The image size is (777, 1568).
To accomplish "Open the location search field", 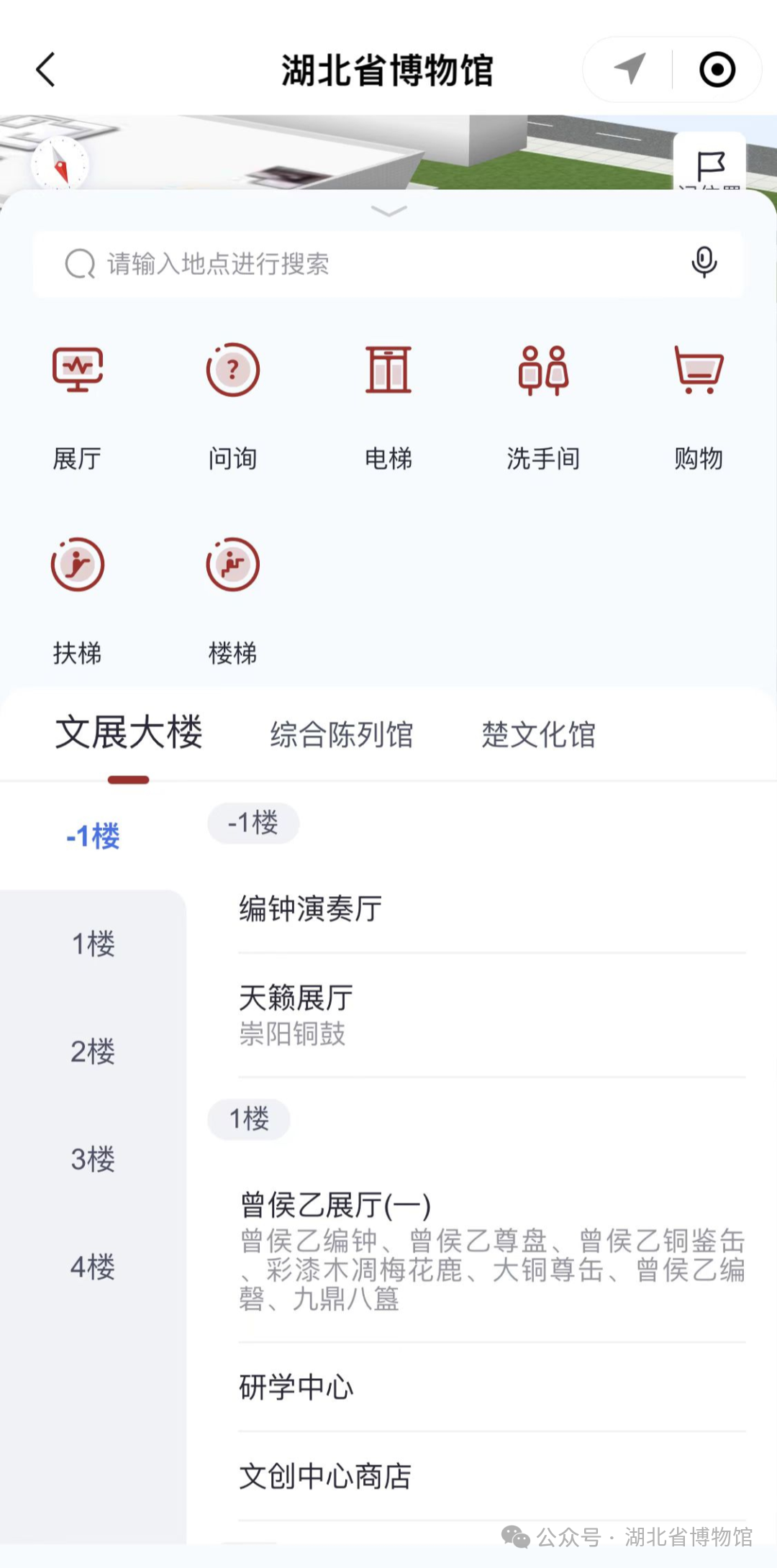I will click(x=388, y=264).
